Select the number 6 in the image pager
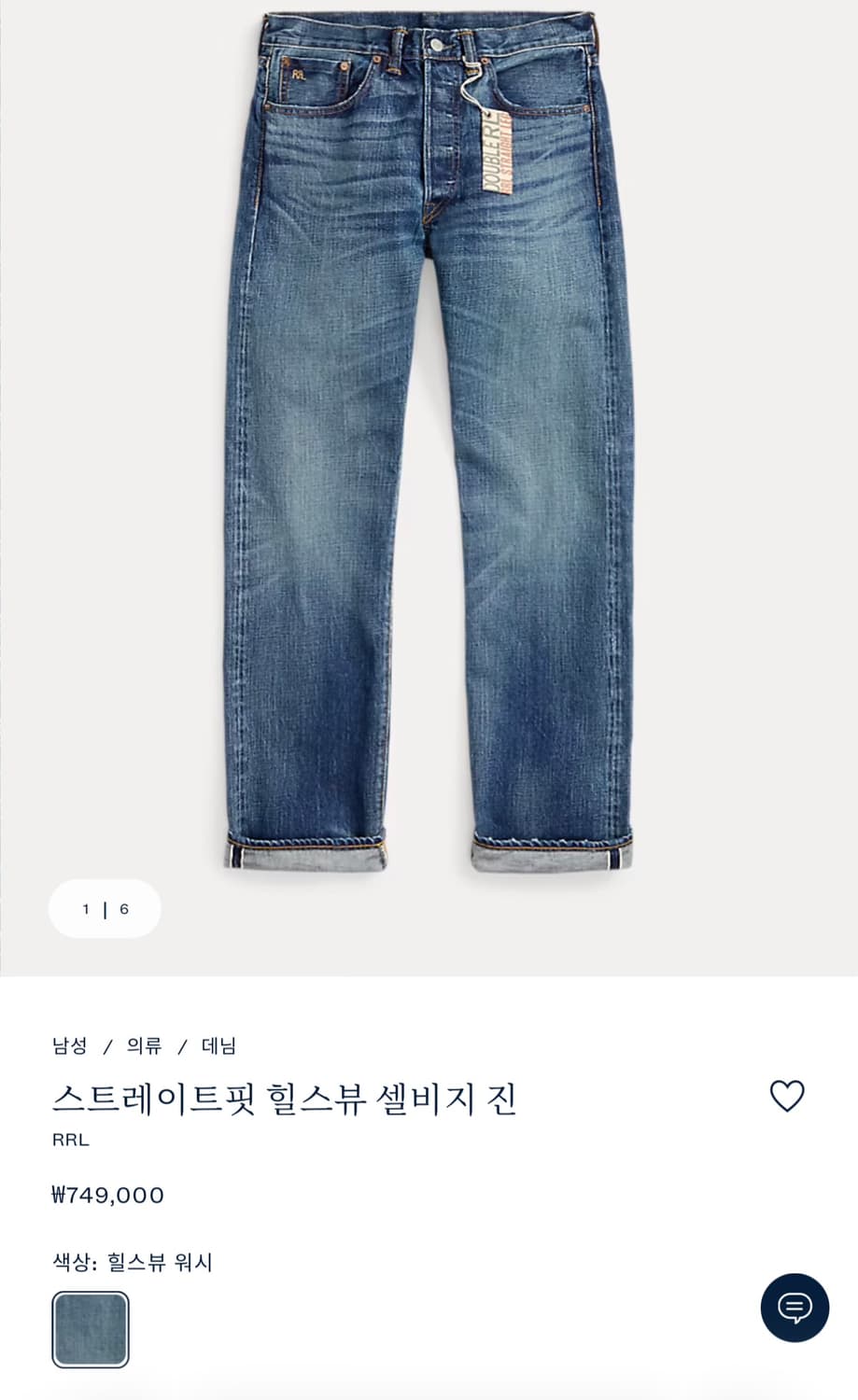 tap(122, 908)
